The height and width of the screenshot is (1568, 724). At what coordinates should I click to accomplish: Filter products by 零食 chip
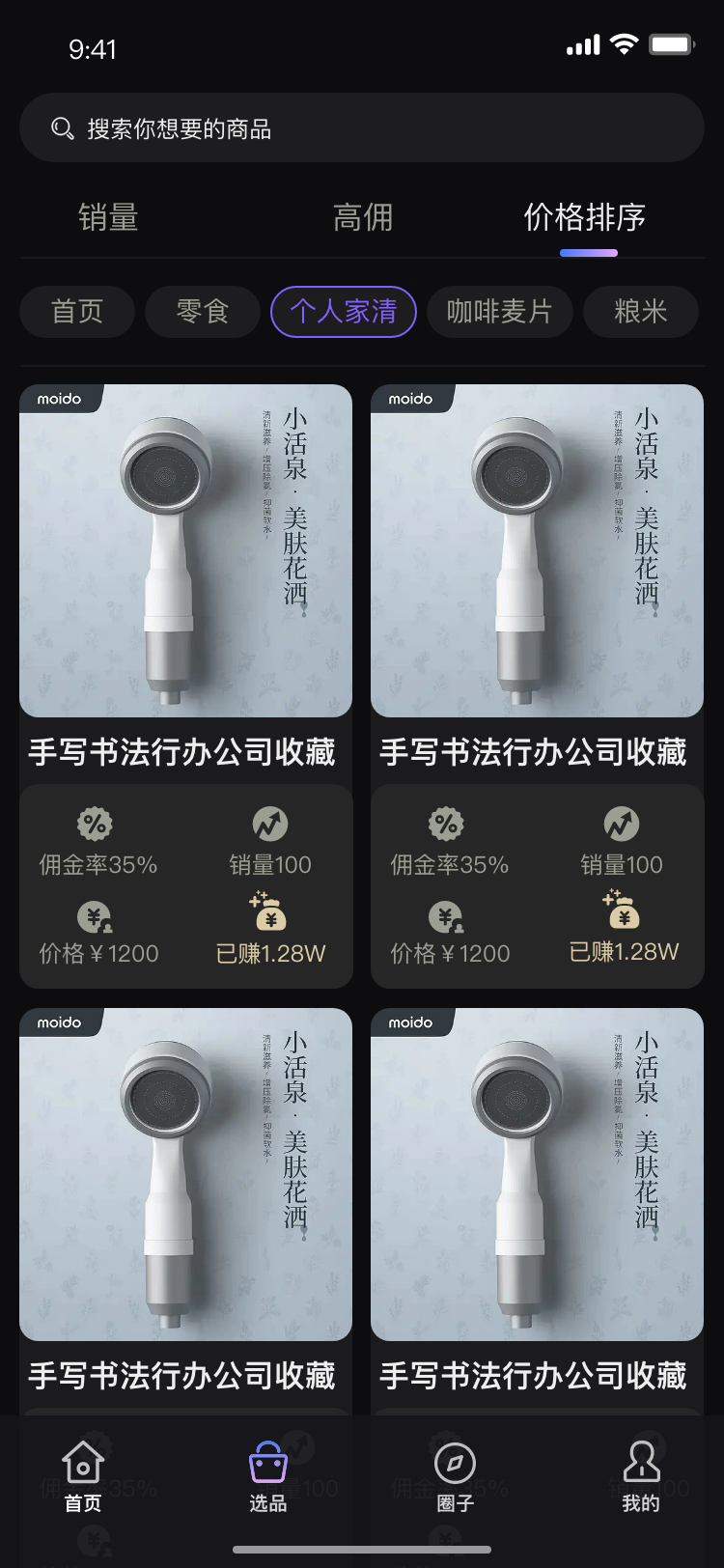coord(203,312)
